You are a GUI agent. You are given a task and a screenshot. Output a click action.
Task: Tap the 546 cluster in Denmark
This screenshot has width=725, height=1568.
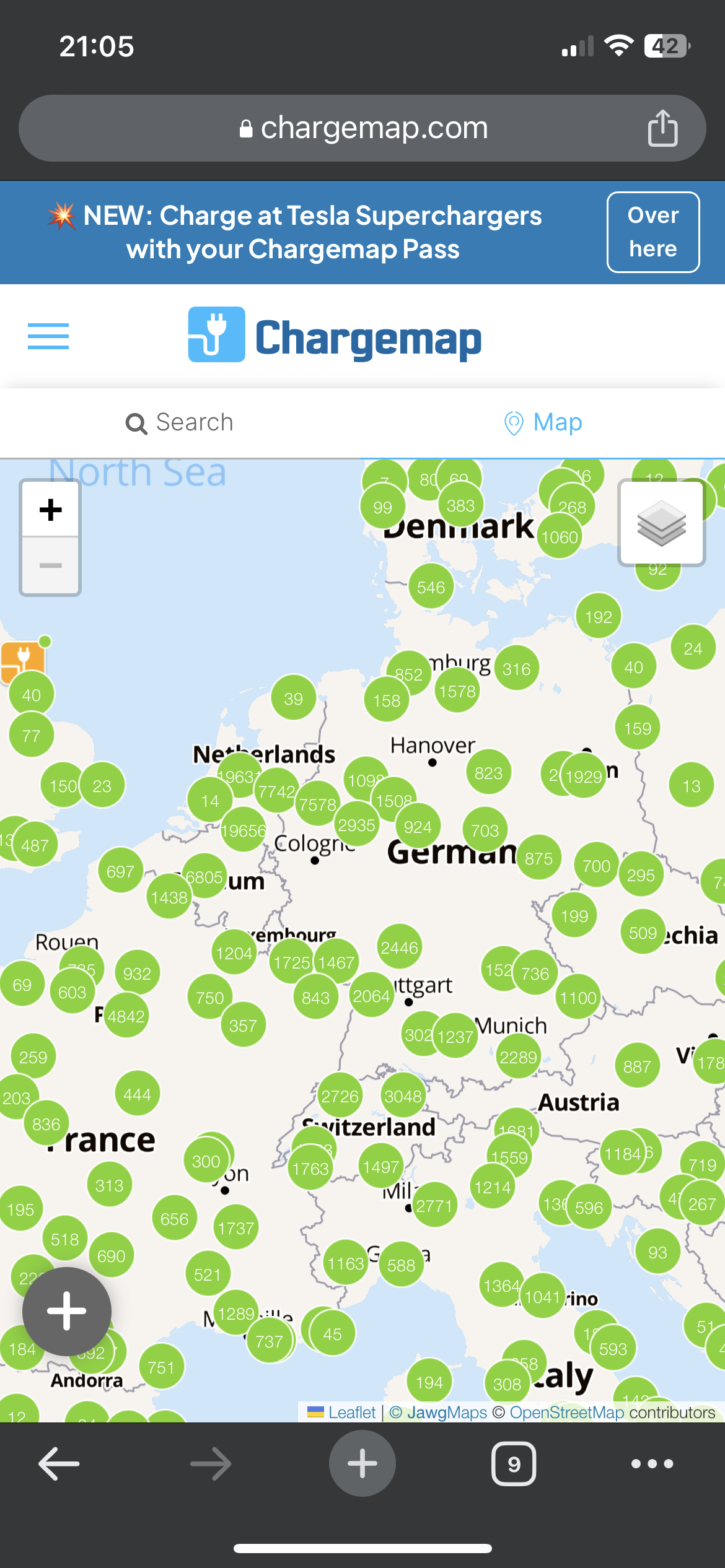click(431, 586)
